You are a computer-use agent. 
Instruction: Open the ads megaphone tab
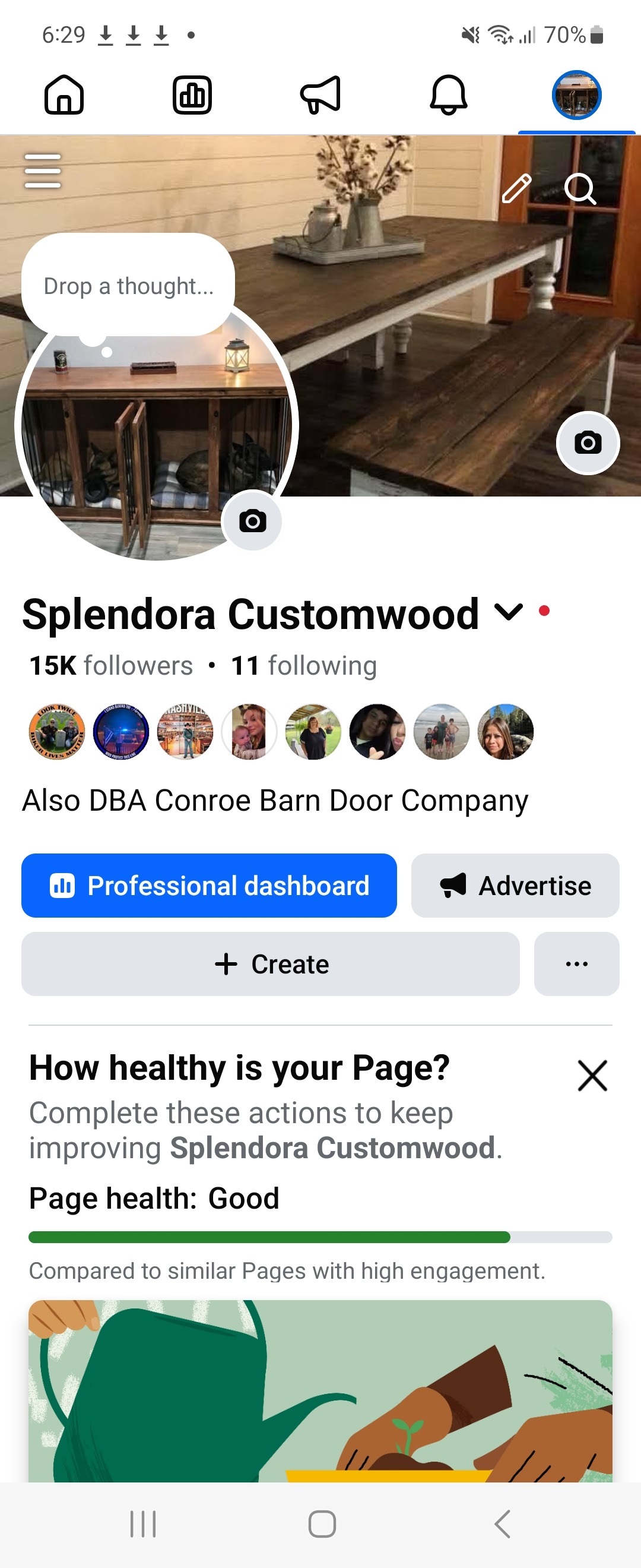click(320, 95)
